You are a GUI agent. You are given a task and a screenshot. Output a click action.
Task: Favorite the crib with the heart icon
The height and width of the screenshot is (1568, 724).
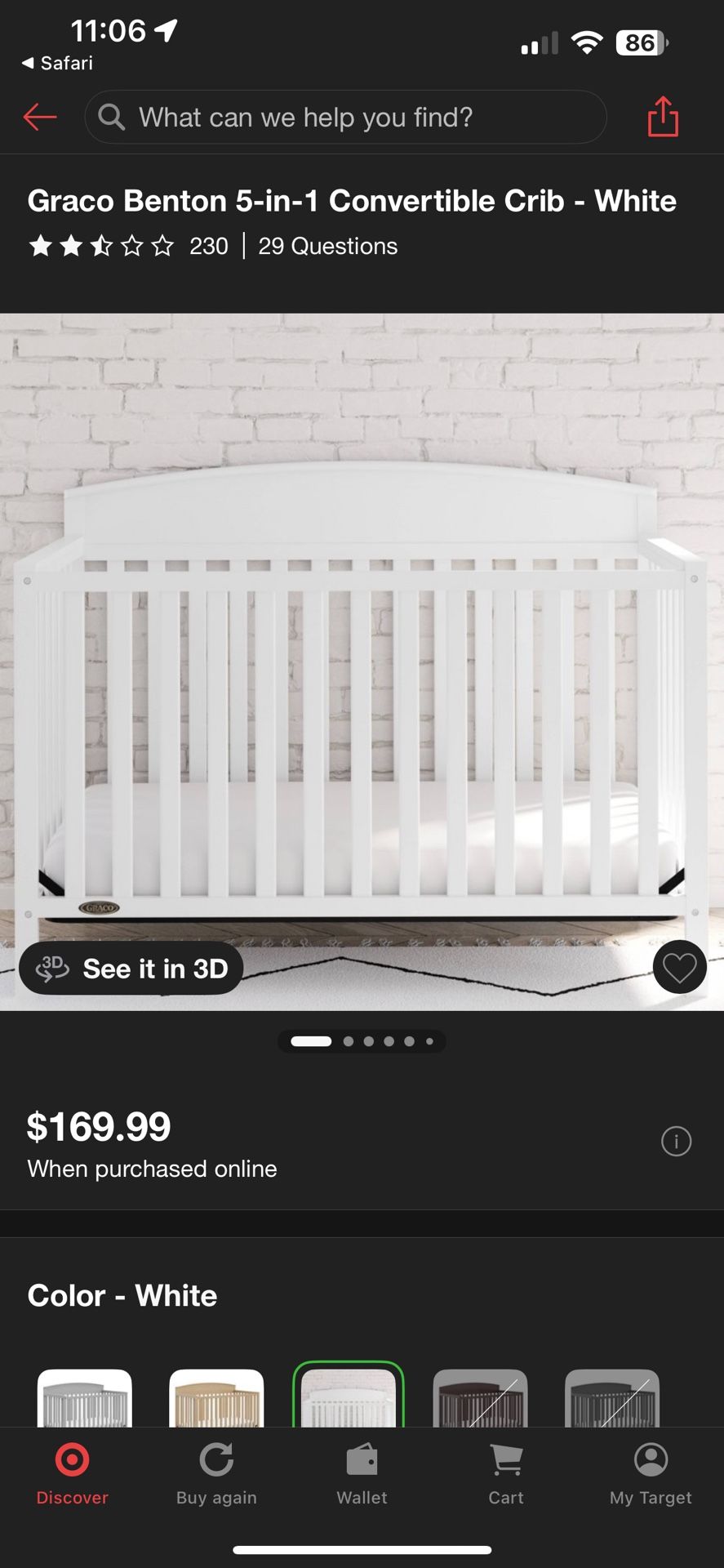click(679, 968)
